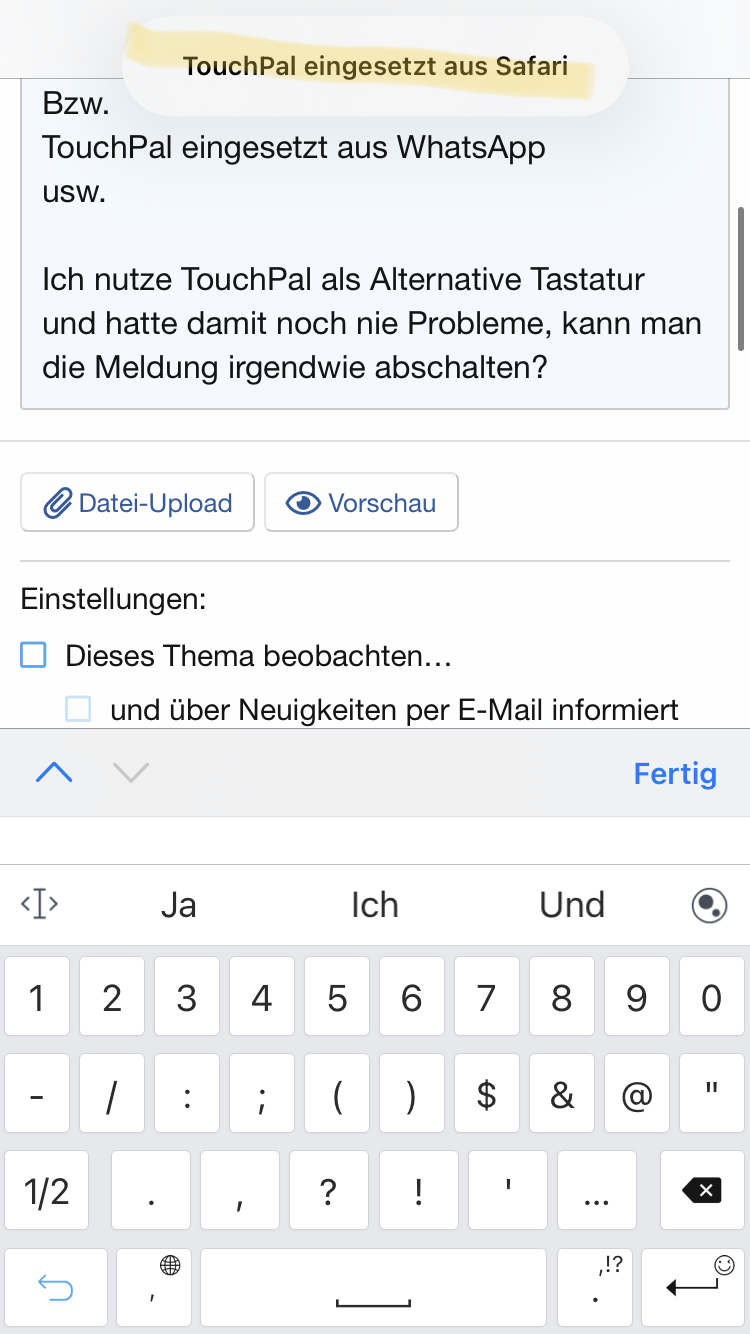
Task: Jump to previous field with up arrow
Action: click(54, 772)
